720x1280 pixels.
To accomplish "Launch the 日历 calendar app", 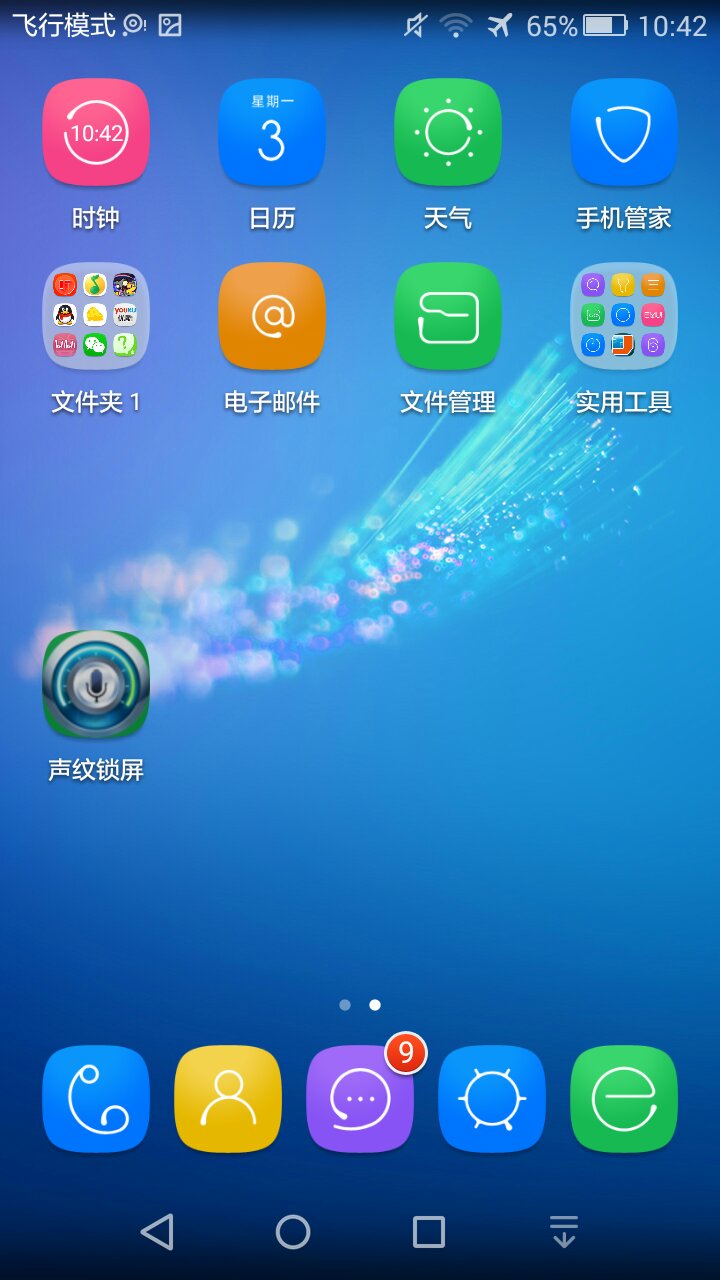I will coord(272,132).
